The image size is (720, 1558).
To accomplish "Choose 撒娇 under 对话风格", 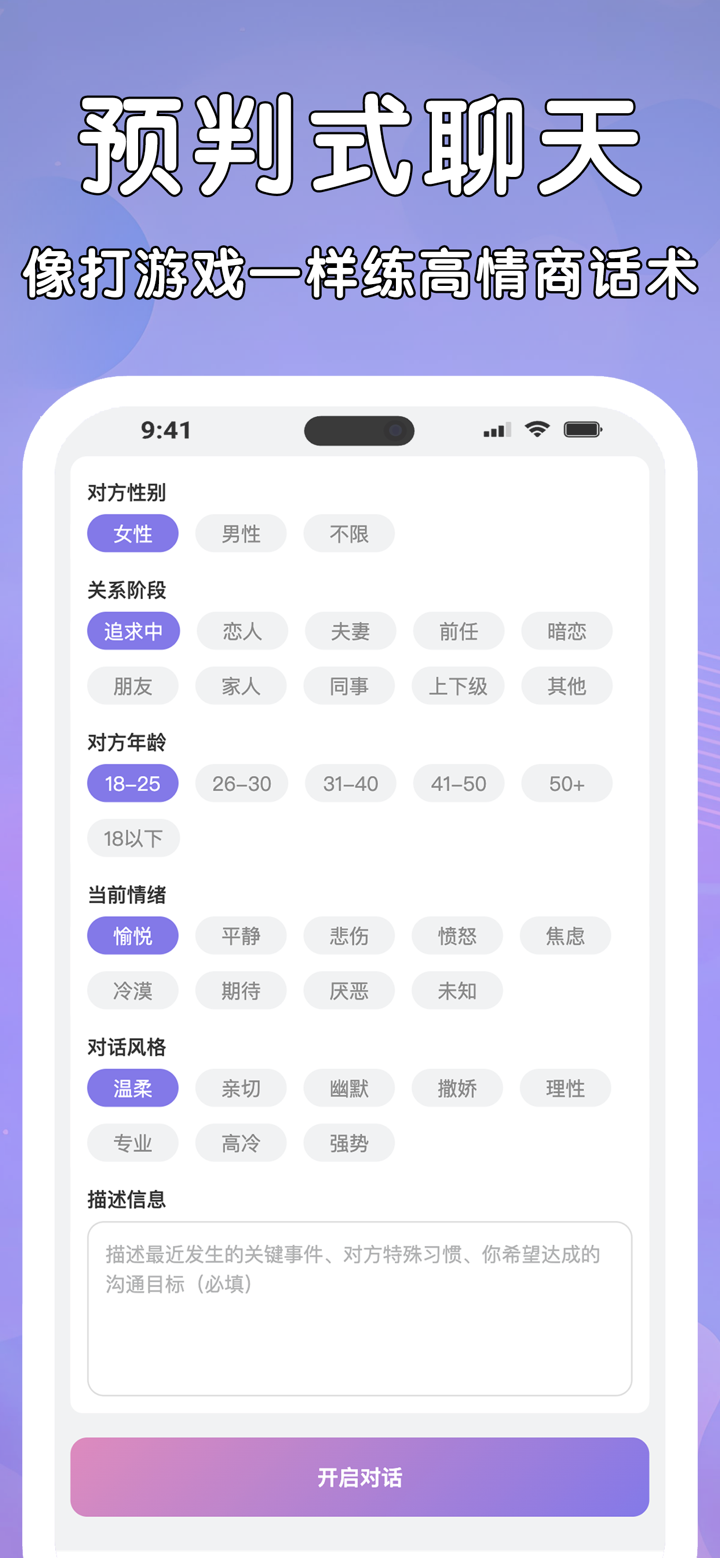I will 457,1088.
